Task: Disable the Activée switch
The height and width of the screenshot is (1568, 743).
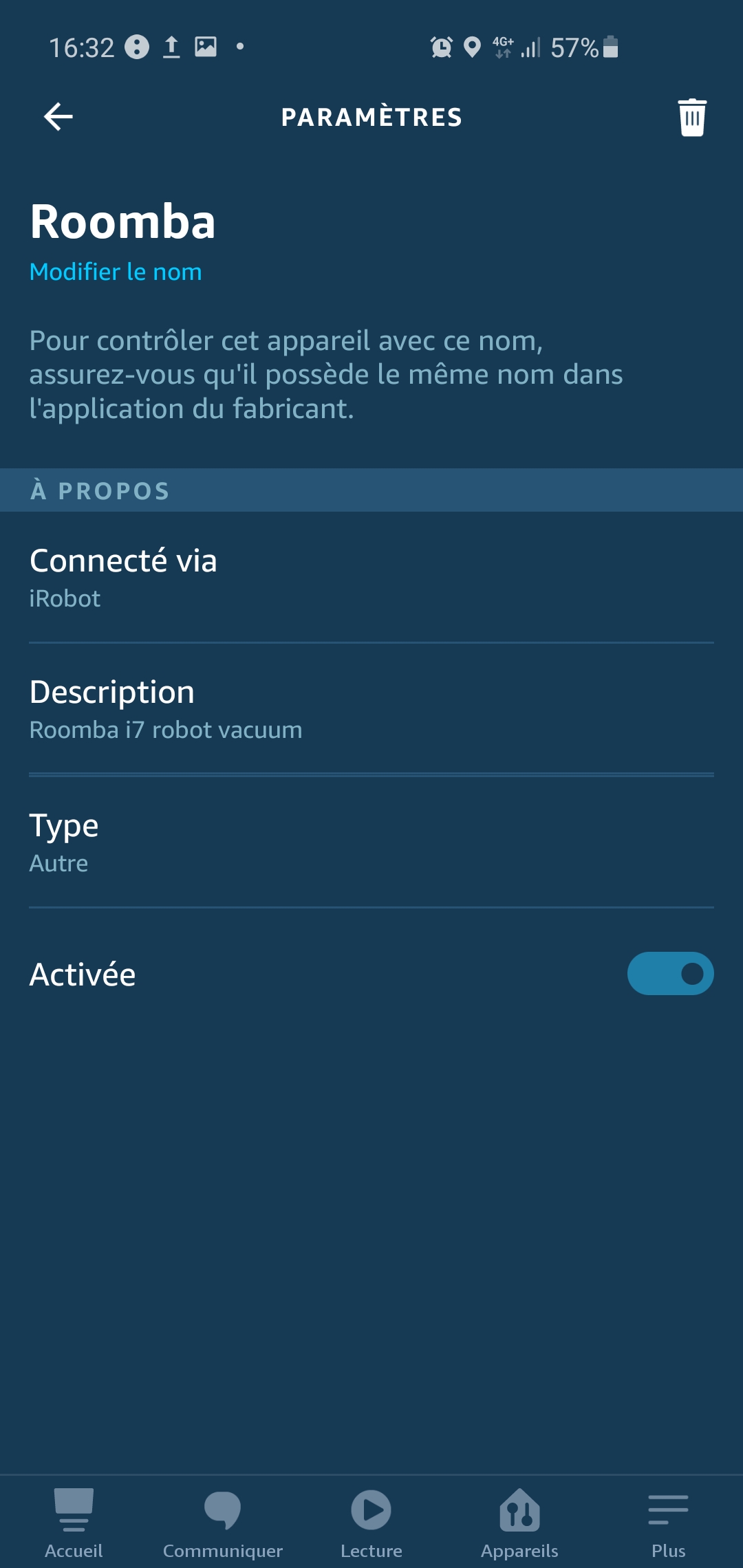Action: (x=670, y=973)
